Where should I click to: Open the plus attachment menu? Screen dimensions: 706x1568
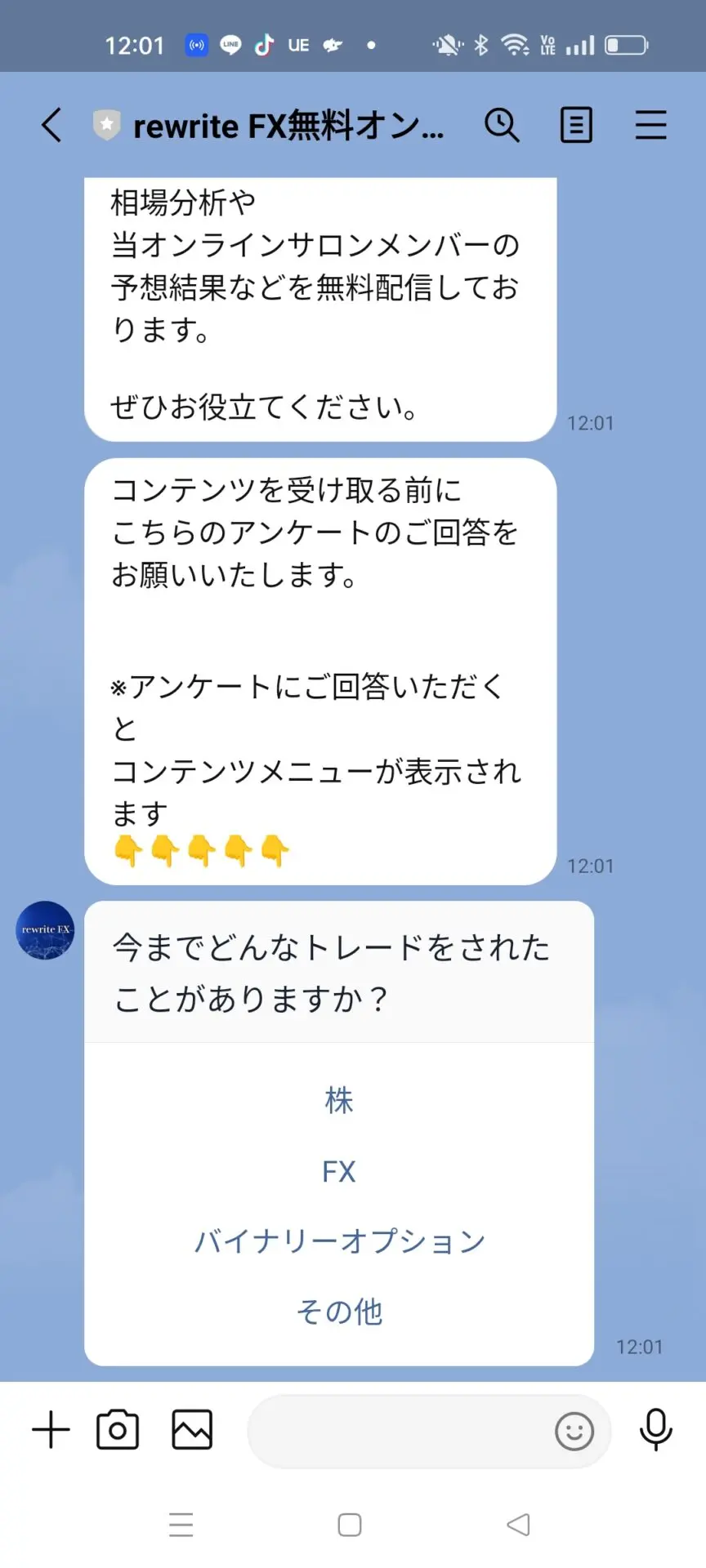pyautogui.click(x=51, y=1430)
